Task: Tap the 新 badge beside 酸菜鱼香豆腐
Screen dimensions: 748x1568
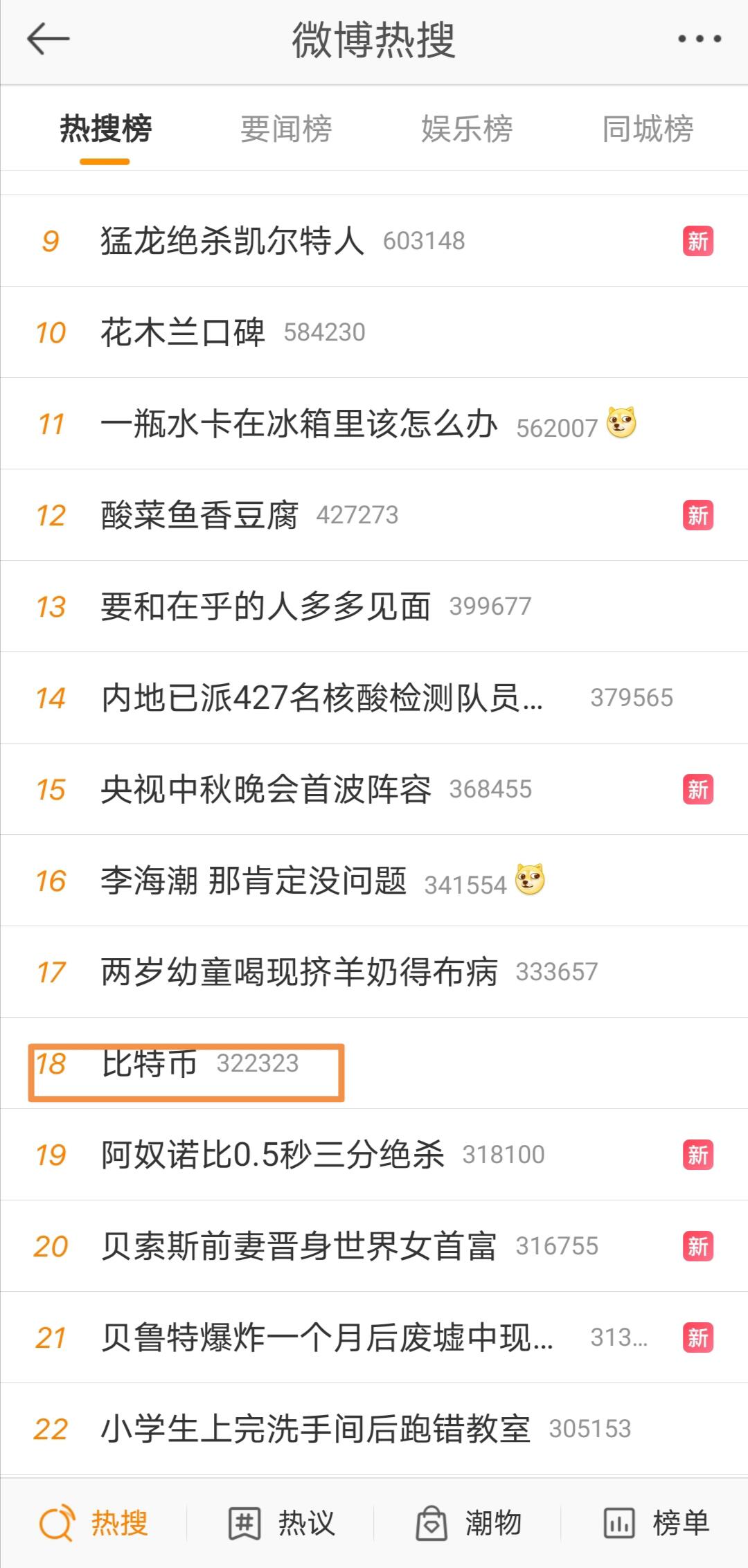Action: pos(698,514)
